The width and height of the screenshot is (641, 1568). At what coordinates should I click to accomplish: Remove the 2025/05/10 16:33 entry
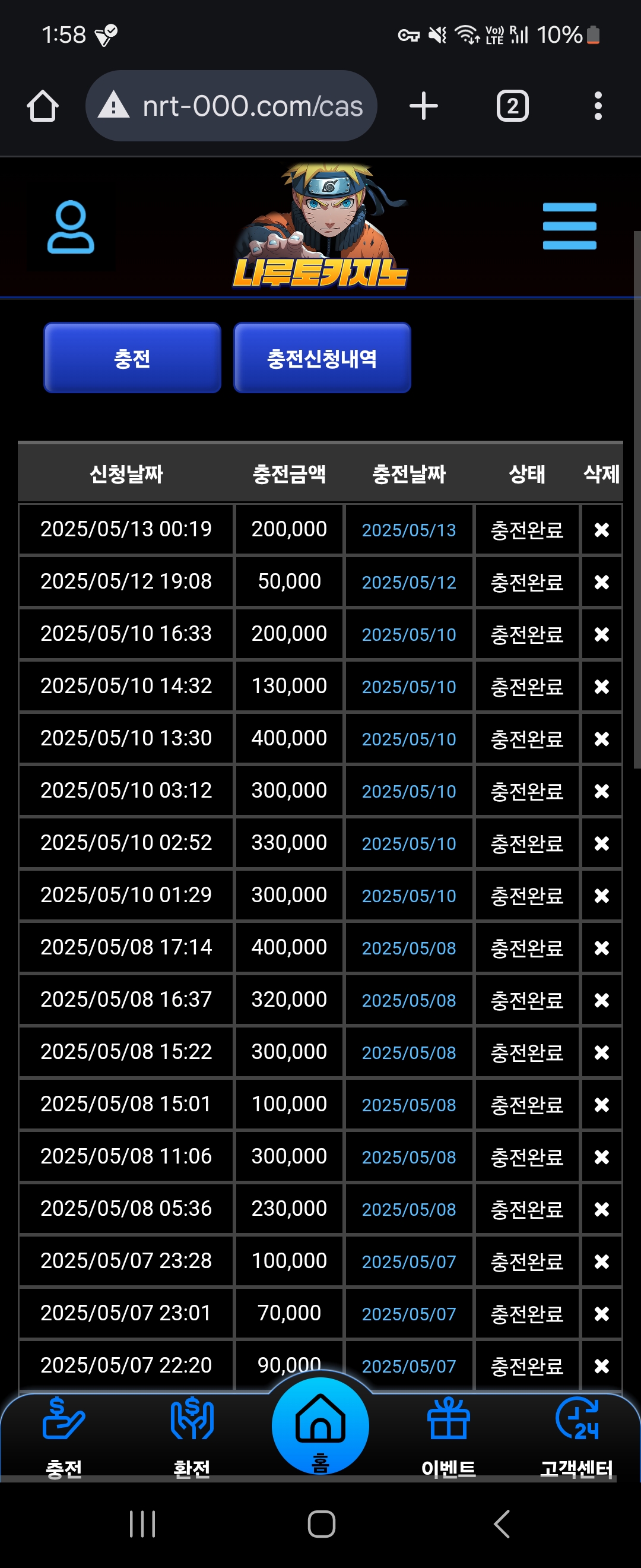click(601, 634)
